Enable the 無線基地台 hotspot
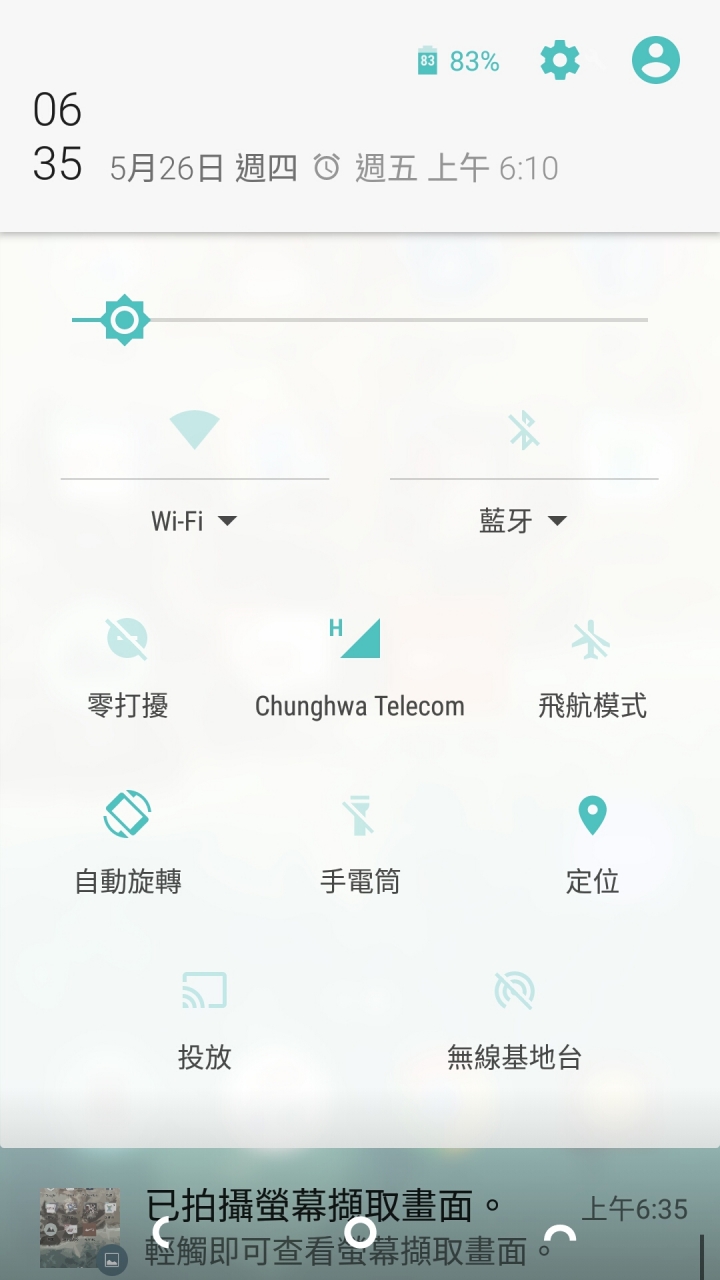This screenshot has height=1280, width=720. click(x=514, y=990)
